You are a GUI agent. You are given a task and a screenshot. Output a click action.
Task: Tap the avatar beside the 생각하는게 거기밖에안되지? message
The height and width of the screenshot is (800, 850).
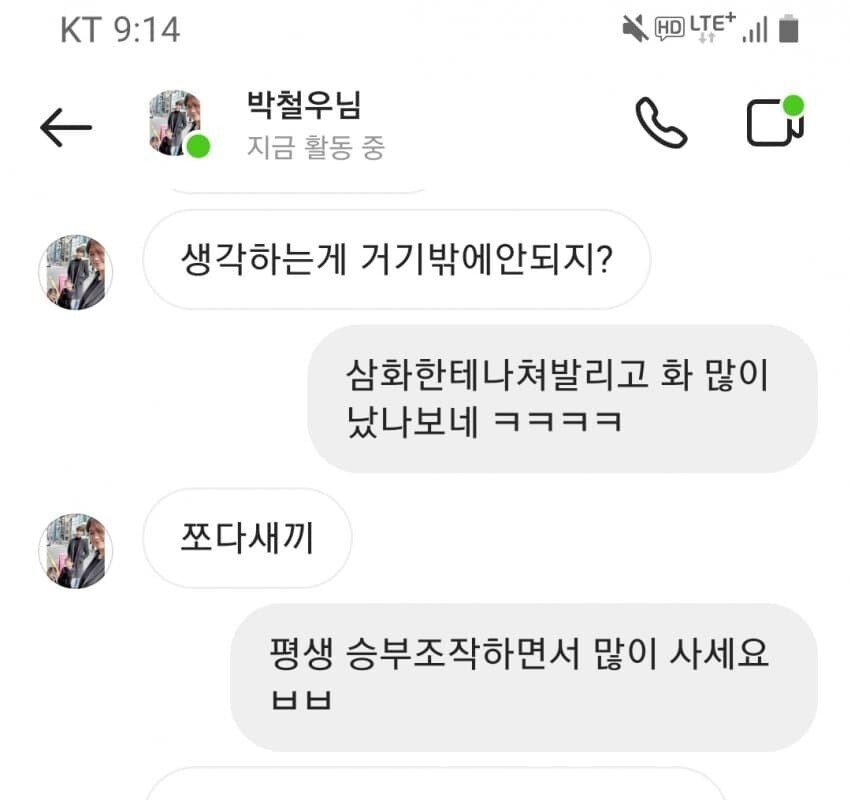[x=75, y=273]
